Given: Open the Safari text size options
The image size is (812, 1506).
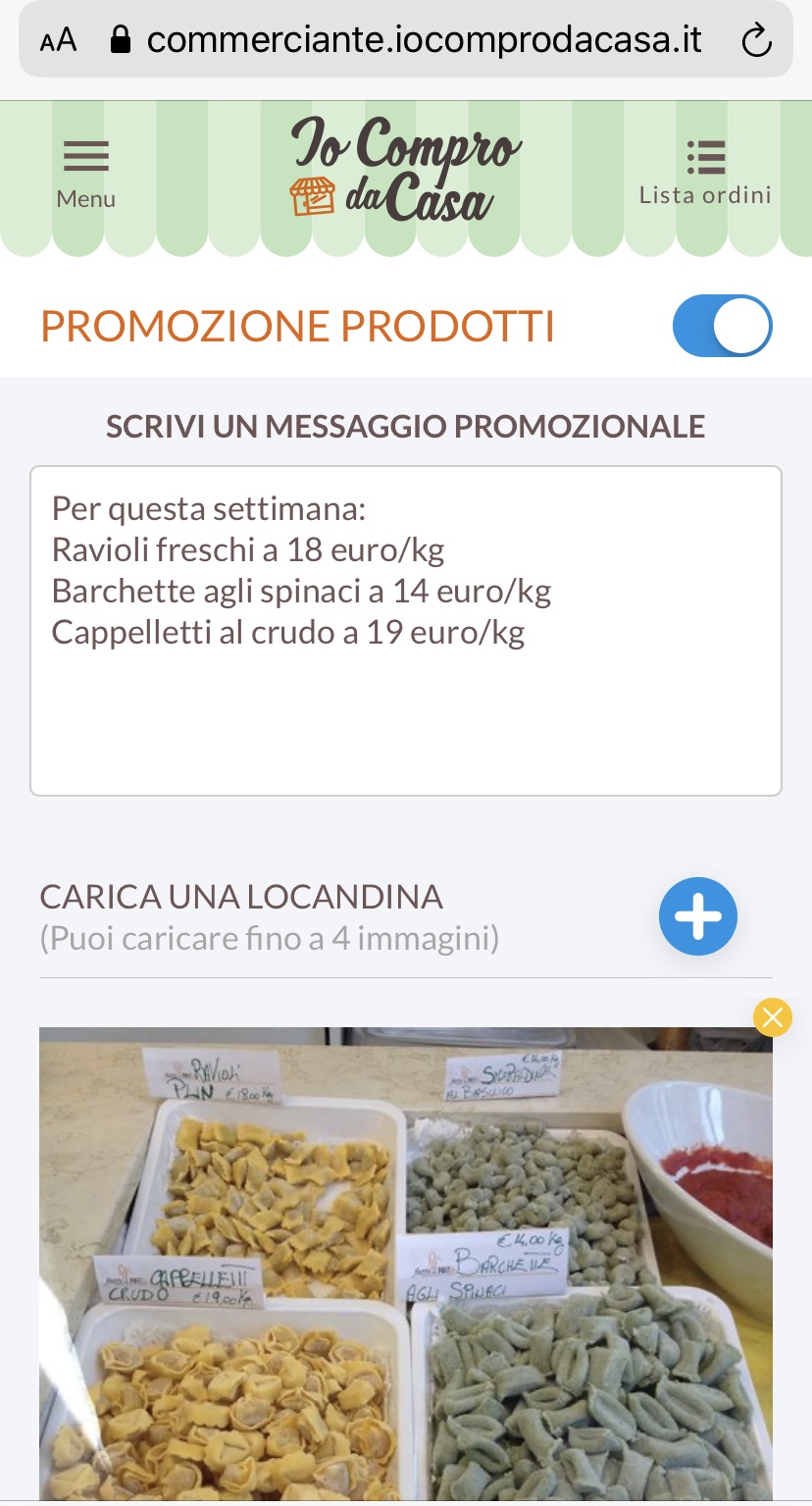Looking at the screenshot, I should pyautogui.click(x=58, y=41).
